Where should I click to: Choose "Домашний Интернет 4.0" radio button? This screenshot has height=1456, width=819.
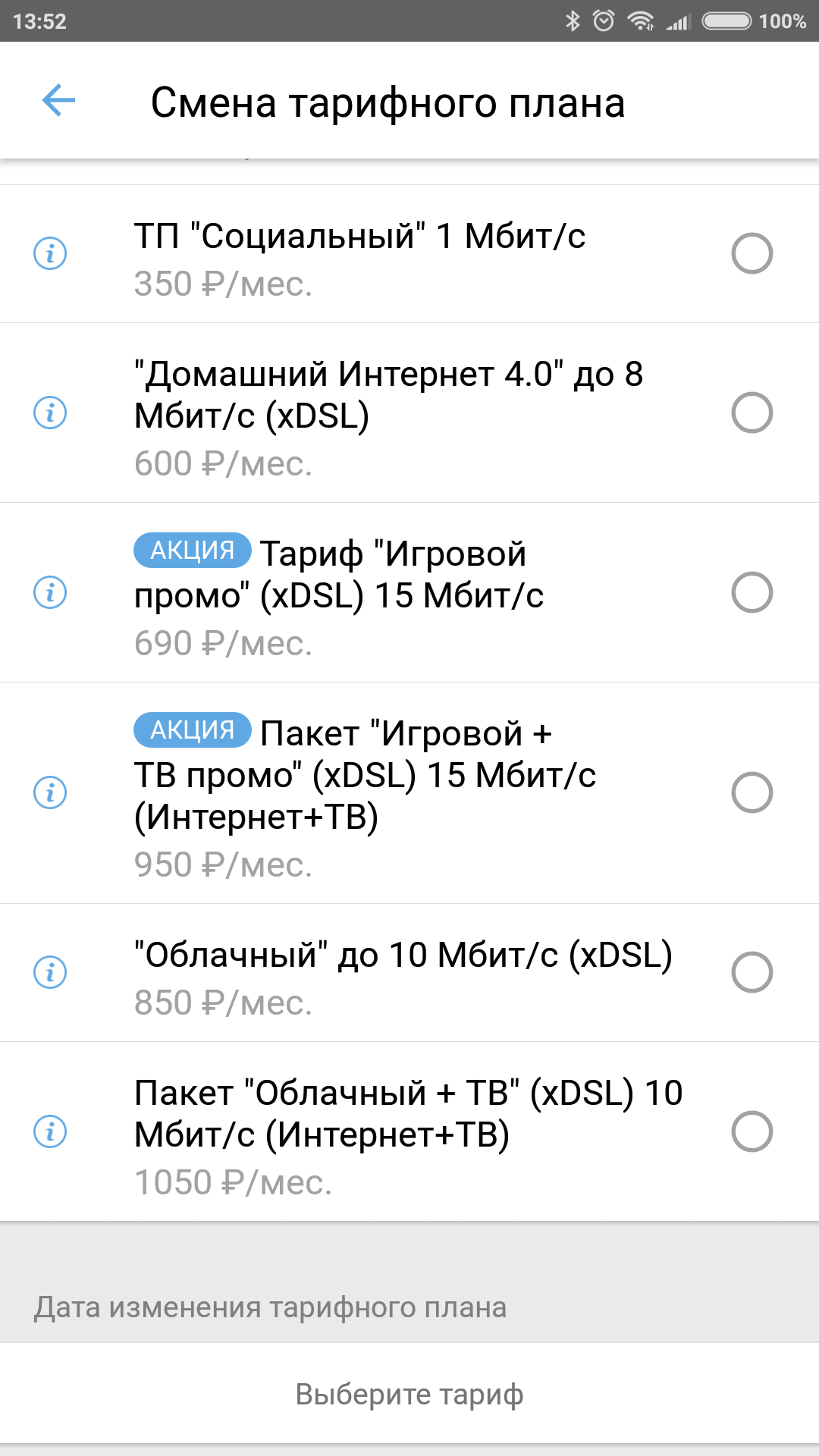coord(752,413)
